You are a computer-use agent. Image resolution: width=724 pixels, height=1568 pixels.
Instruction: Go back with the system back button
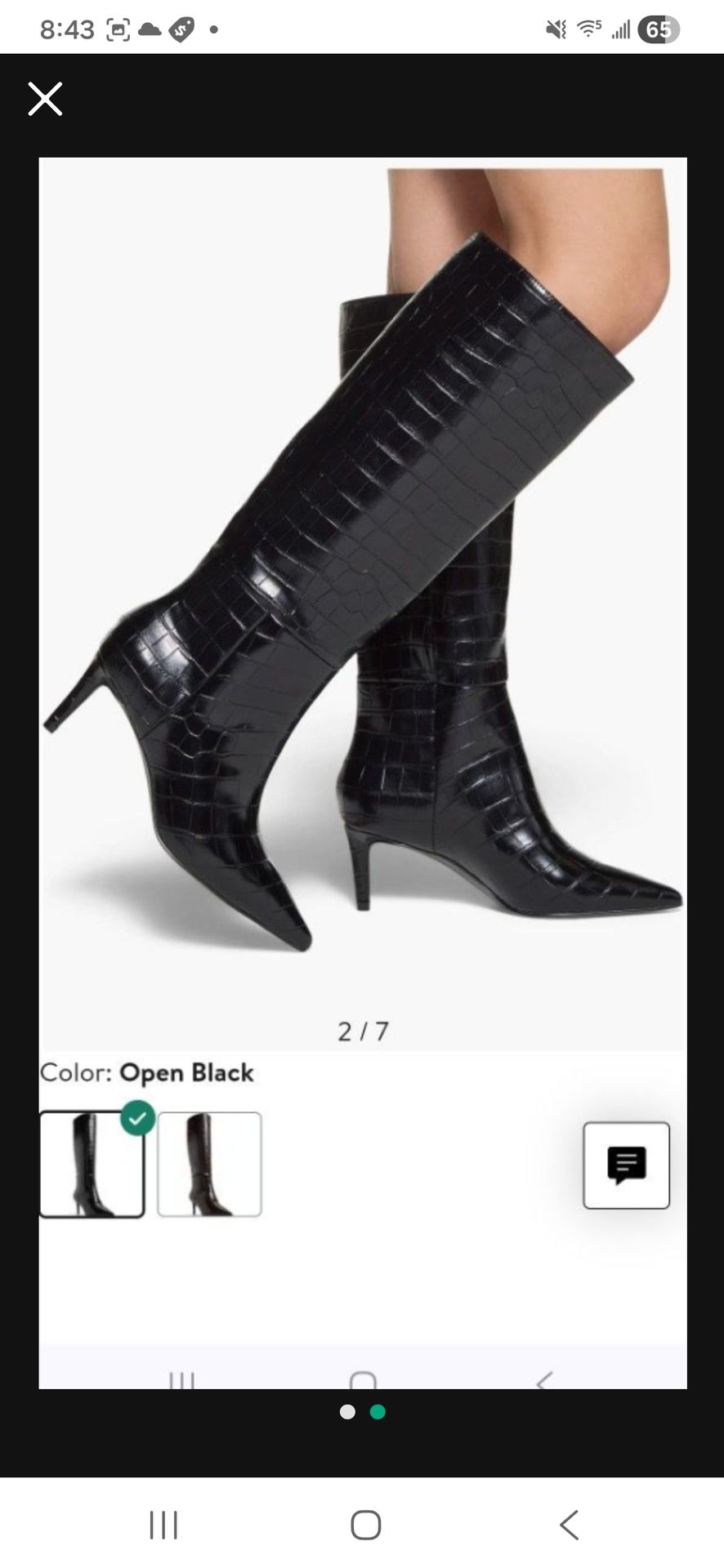[569, 1525]
